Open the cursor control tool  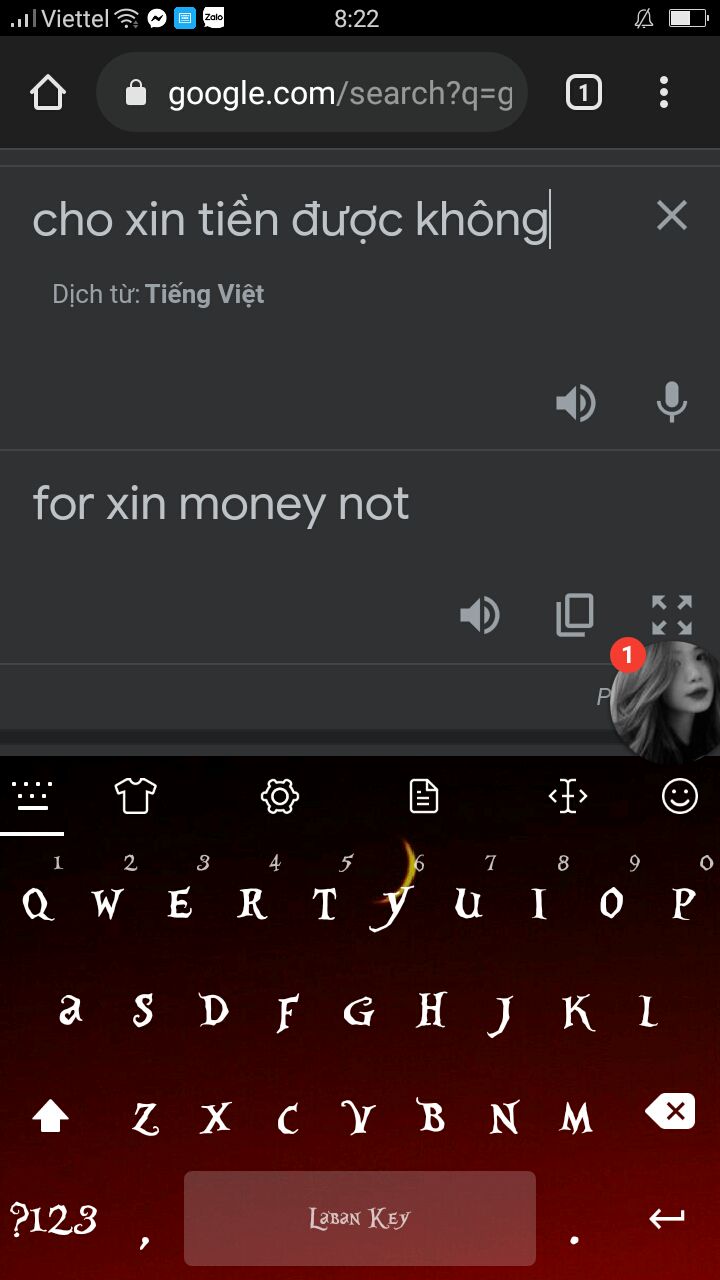(x=568, y=796)
